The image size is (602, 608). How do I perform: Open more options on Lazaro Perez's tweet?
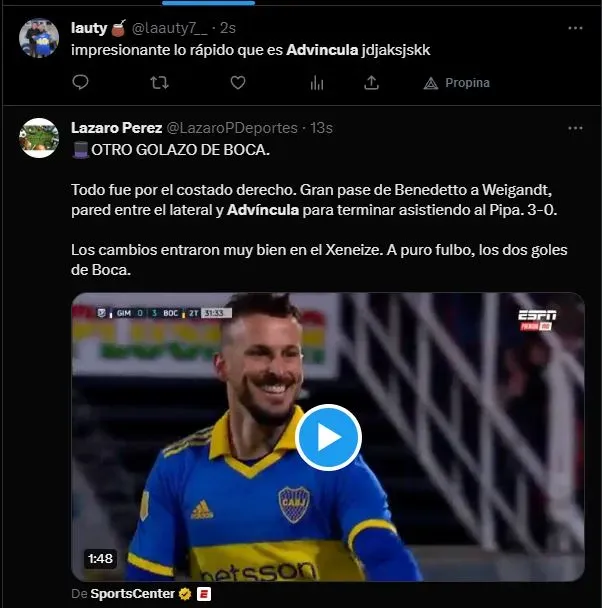pos(575,128)
